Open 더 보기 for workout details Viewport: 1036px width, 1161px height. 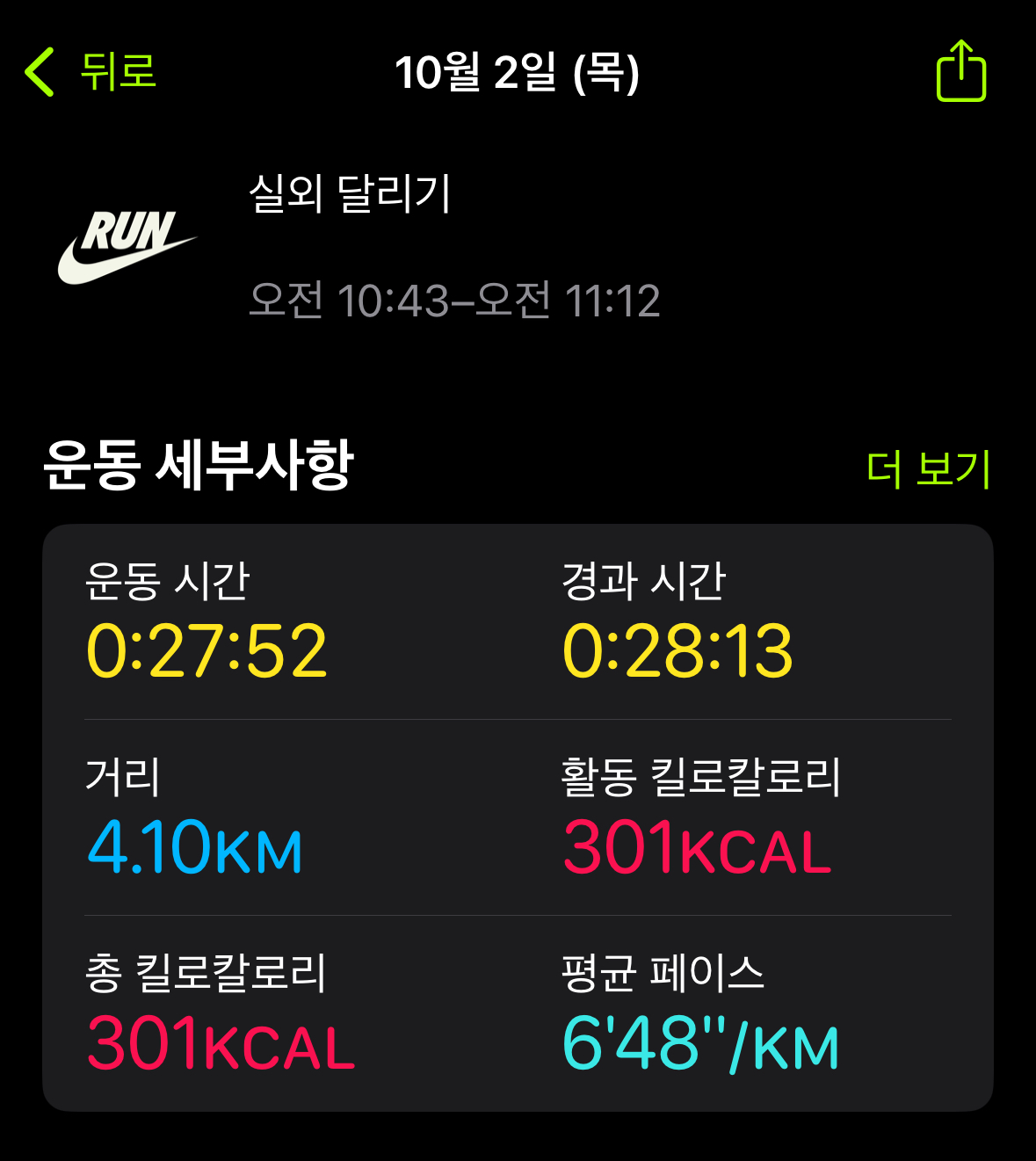click(x=928, y=468)
